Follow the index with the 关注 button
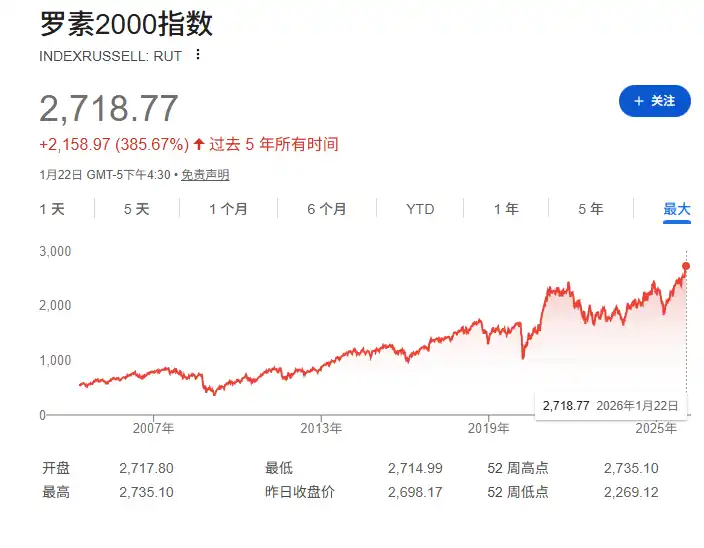This screenshot has height=548, width=704. pyautogui.click(x=654, y=101)
